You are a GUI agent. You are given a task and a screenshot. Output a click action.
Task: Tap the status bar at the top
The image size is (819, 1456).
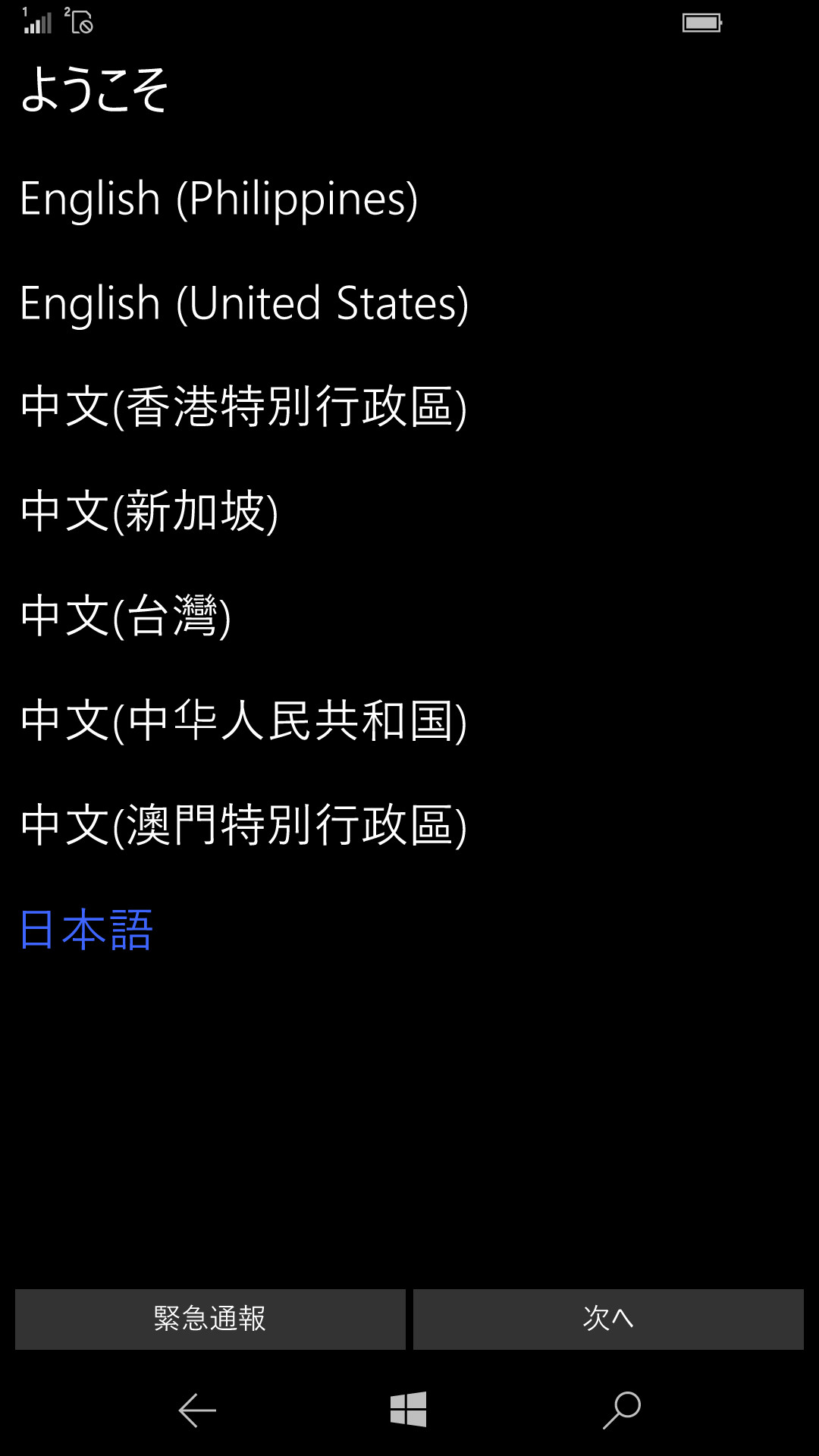(x=409, y=23)
